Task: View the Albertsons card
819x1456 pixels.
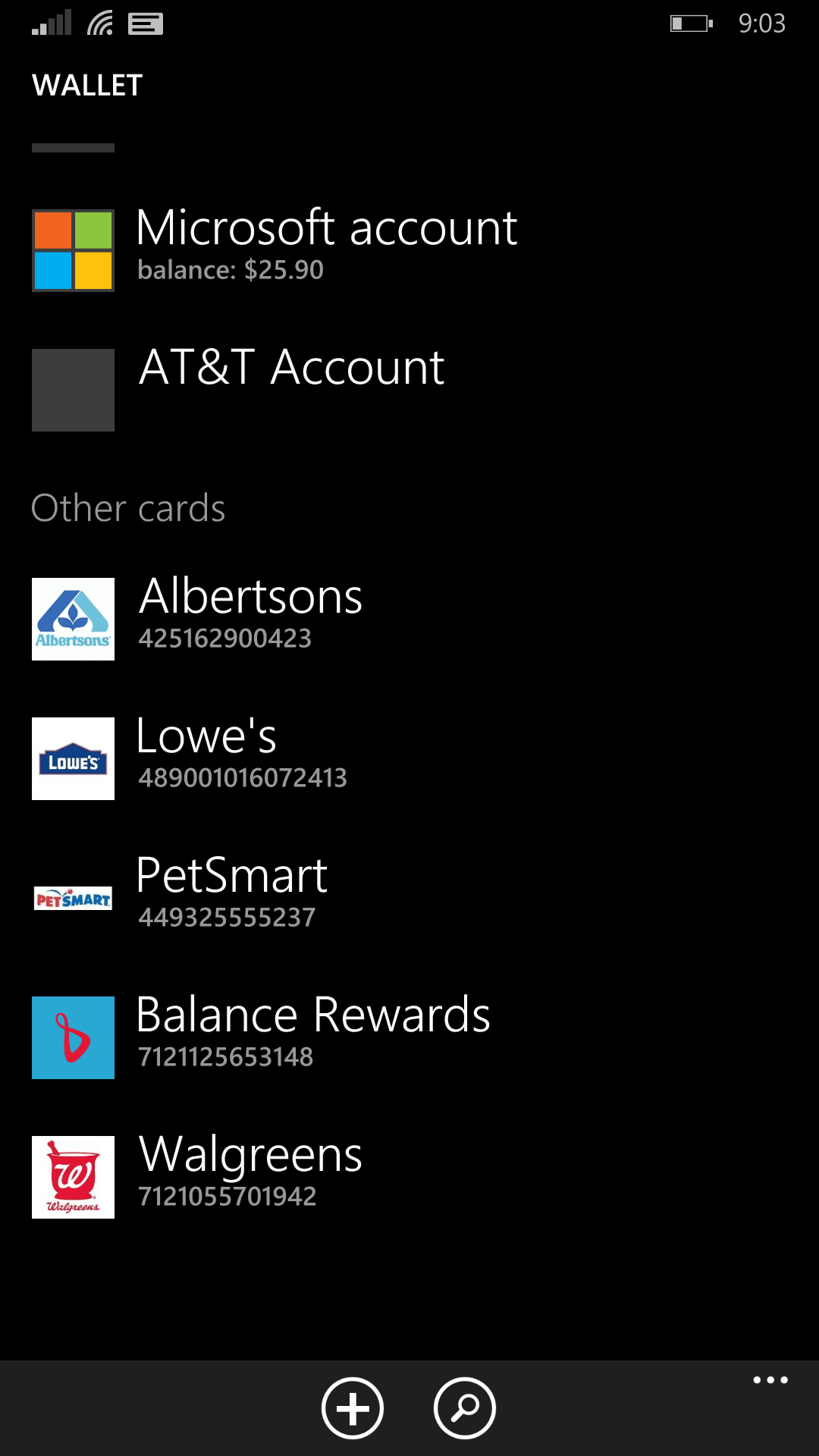Action: pos(250,613)
